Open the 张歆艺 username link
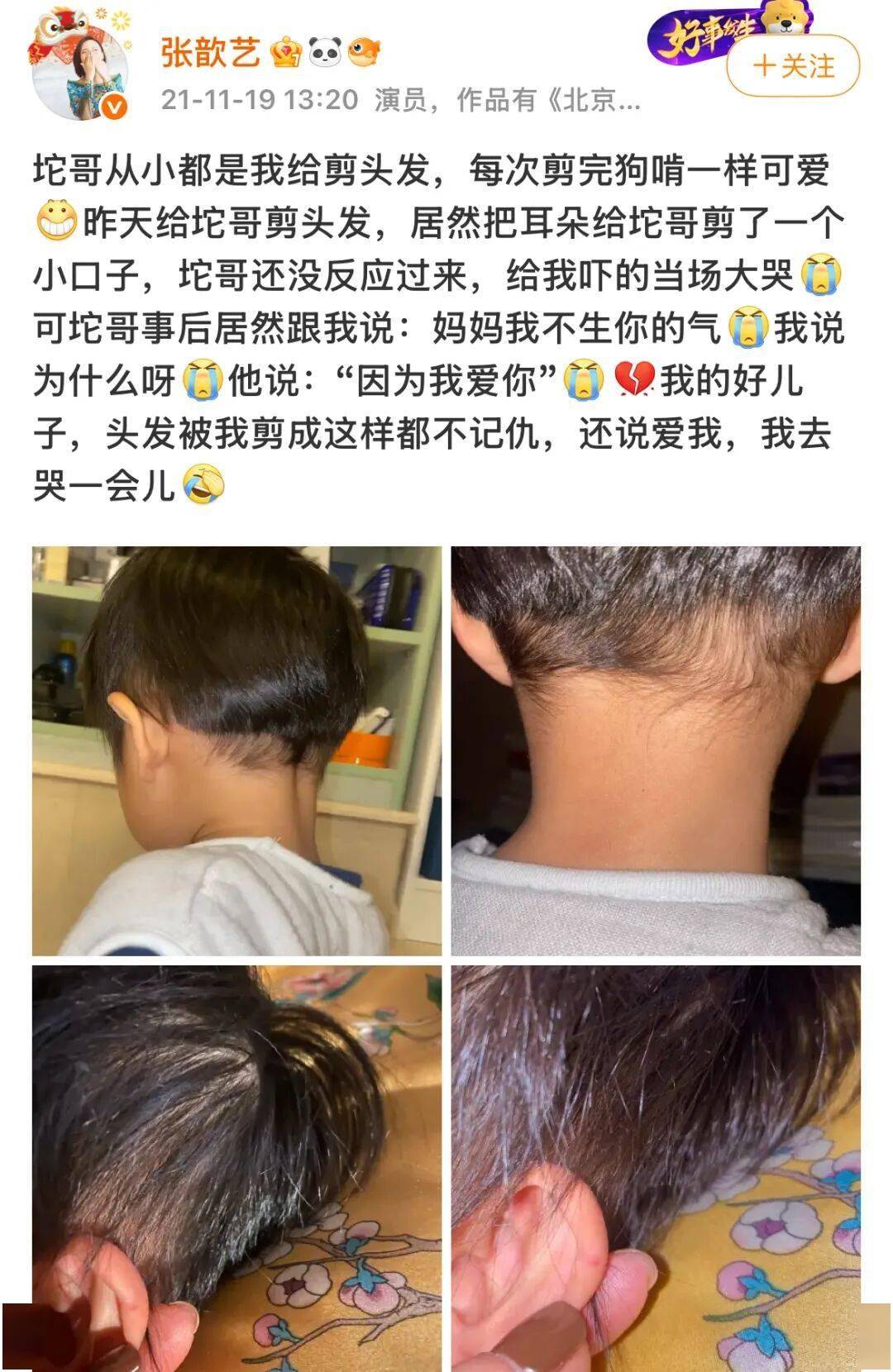The image size is (893, 1372). pos(210,53)
